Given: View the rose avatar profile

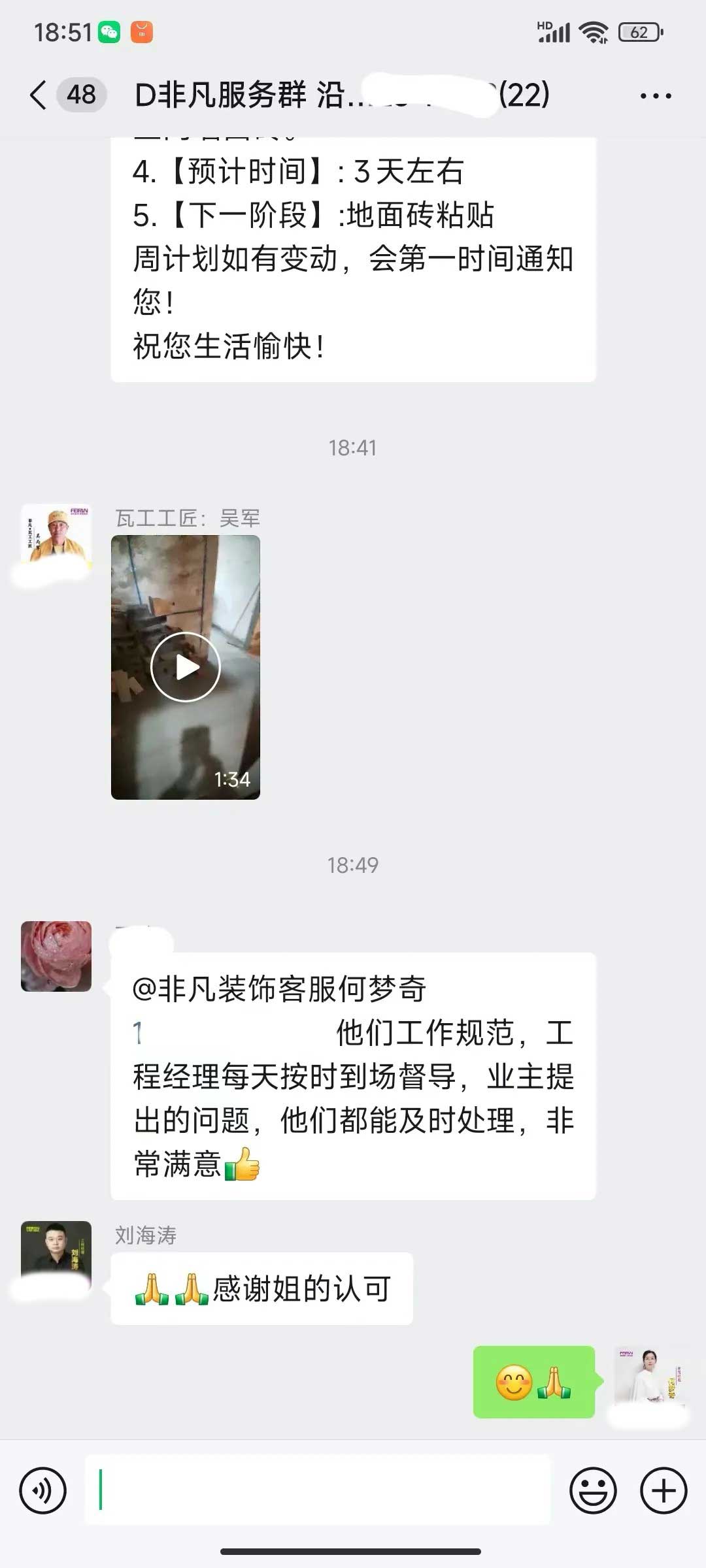Looking at the screenshot, I should point(56,956).
